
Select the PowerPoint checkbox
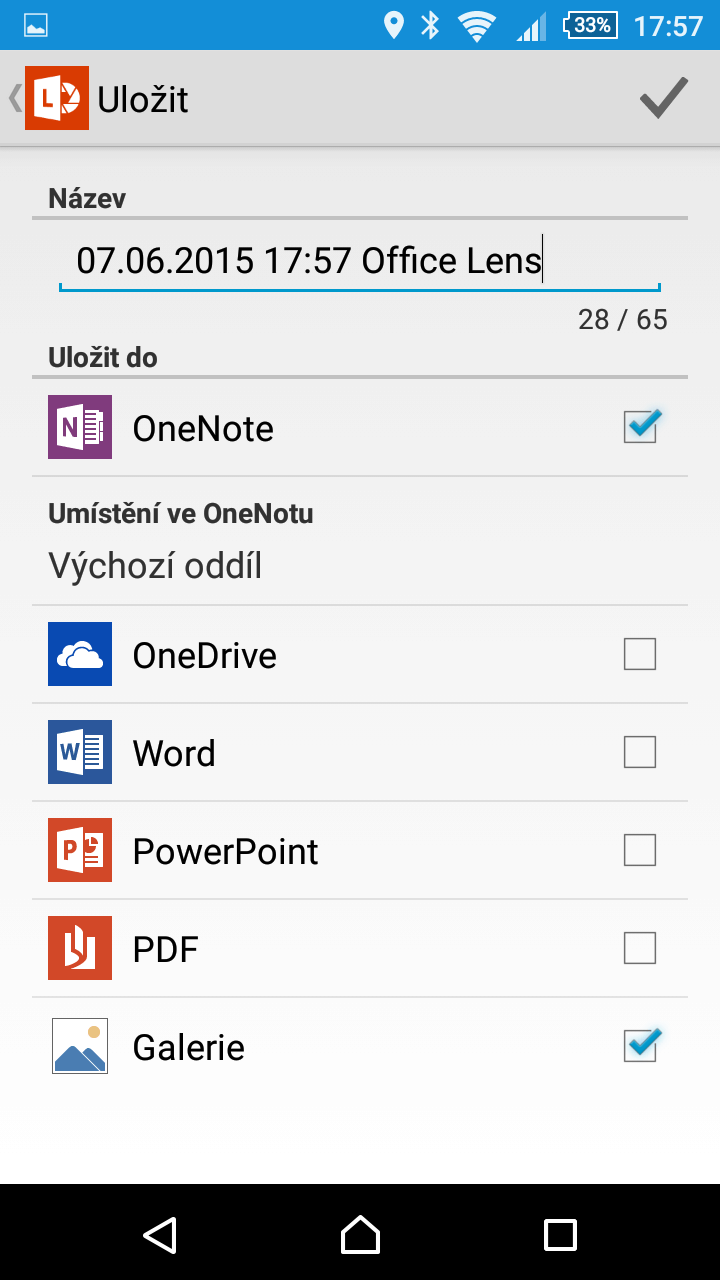point(640,850)
